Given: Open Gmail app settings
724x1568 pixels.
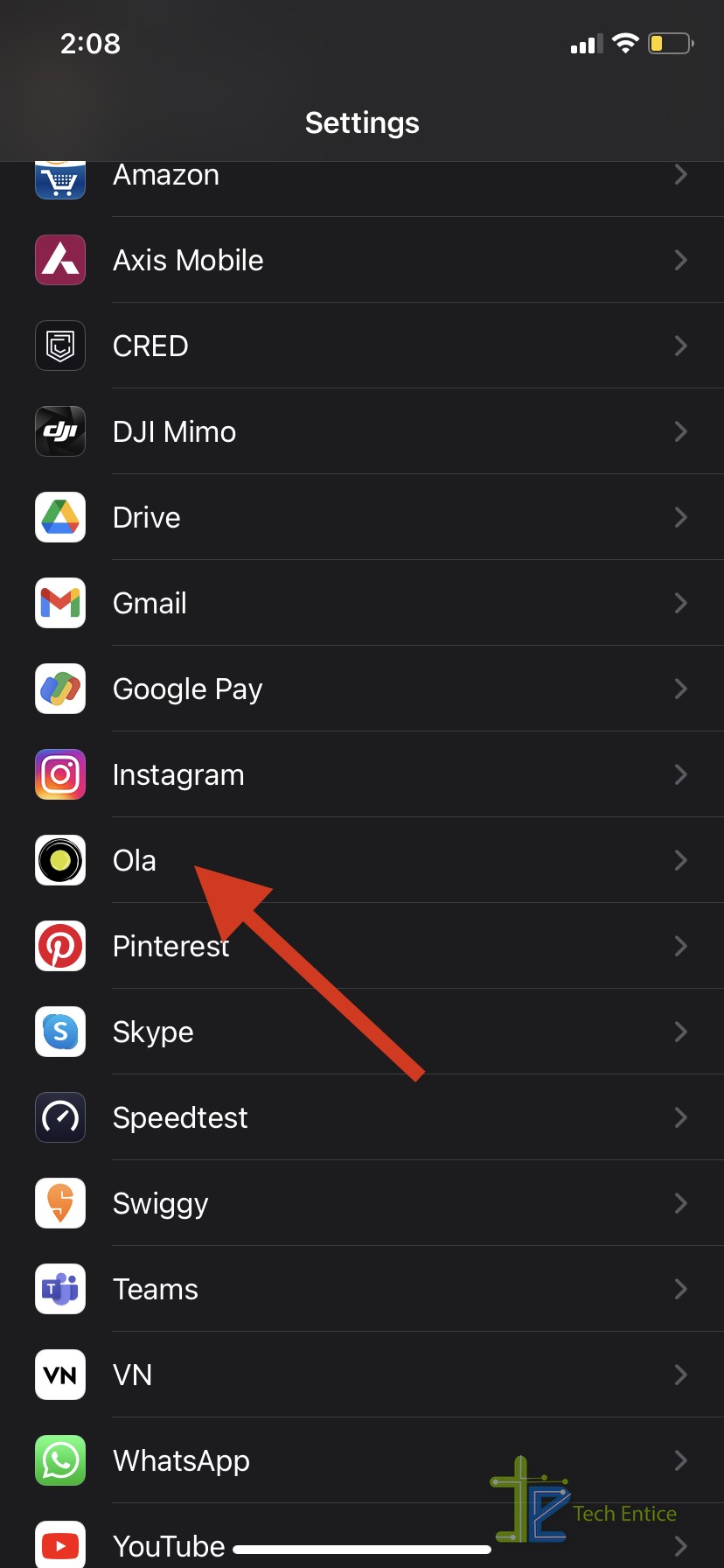Looking at the screenshot, I should coord(362,603).
